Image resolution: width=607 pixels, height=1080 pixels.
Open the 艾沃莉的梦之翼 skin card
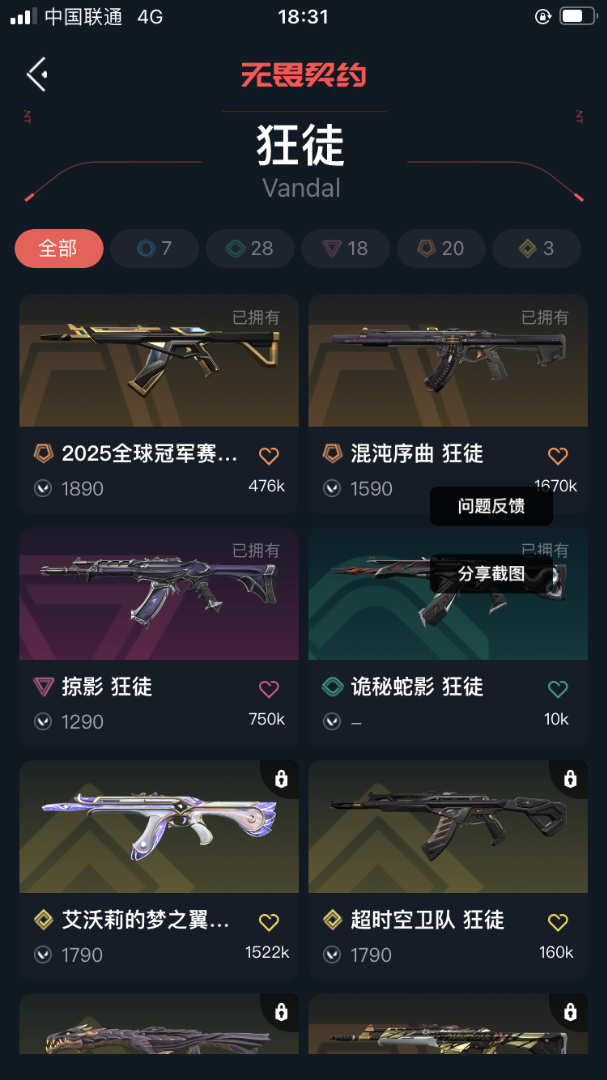[158, 828]
